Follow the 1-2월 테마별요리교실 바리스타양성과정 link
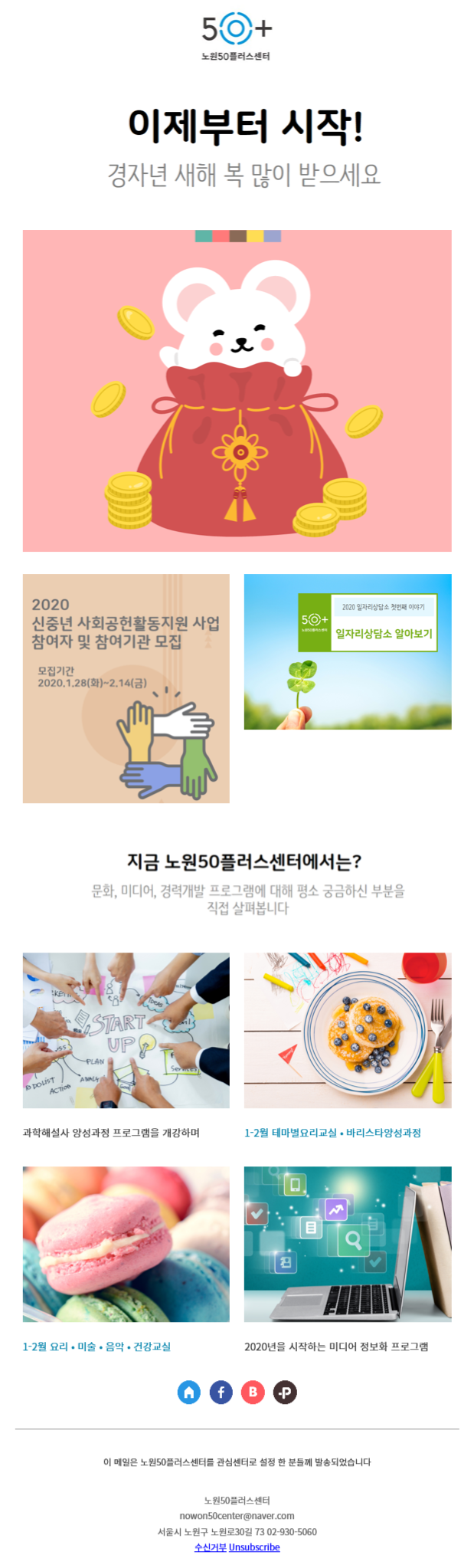Viewport: 474px width, 1568px height. click(x=332, y=1132)
